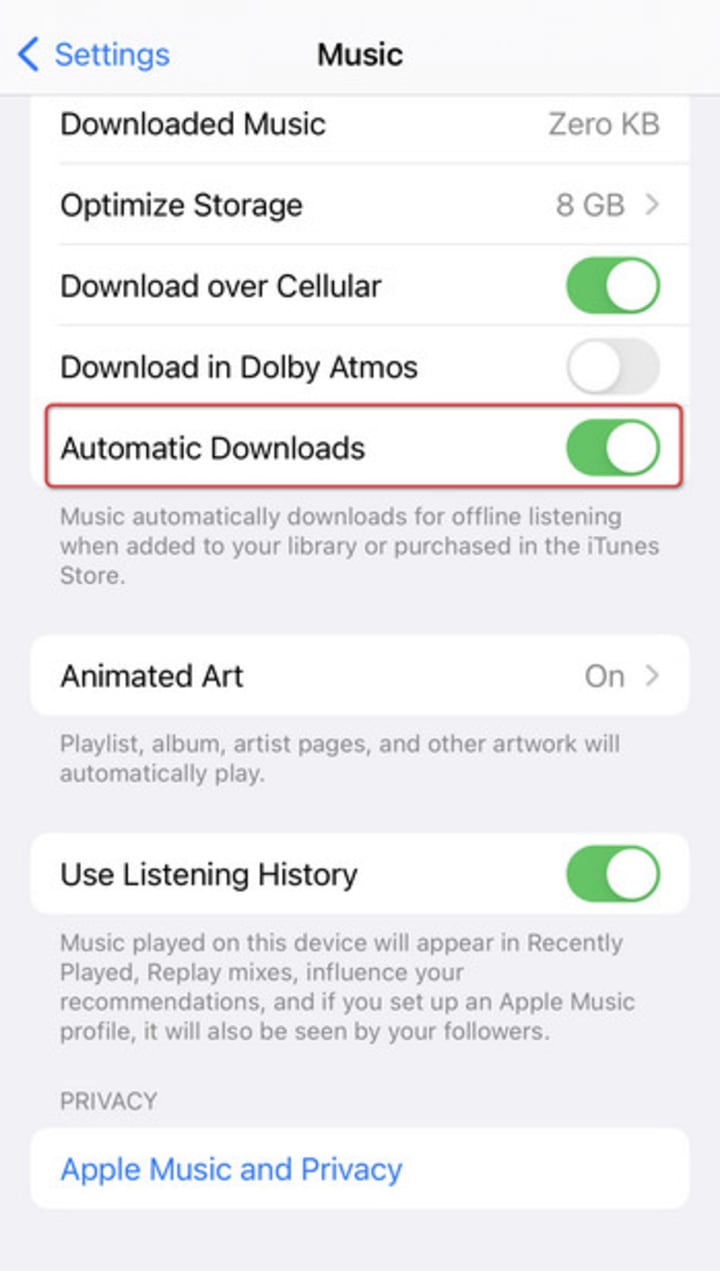Turn off Automatic Downloads

(613, 448)
